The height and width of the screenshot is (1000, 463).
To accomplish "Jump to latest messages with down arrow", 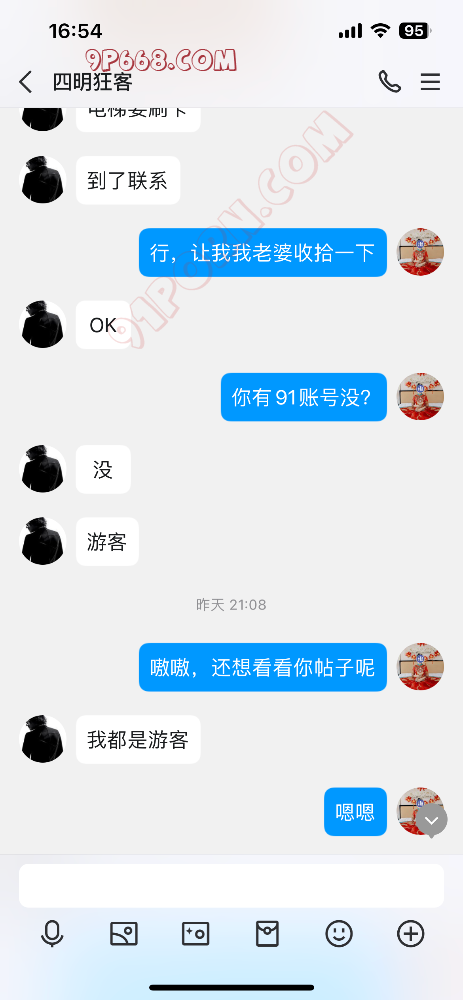I will (x=432, y=820).
